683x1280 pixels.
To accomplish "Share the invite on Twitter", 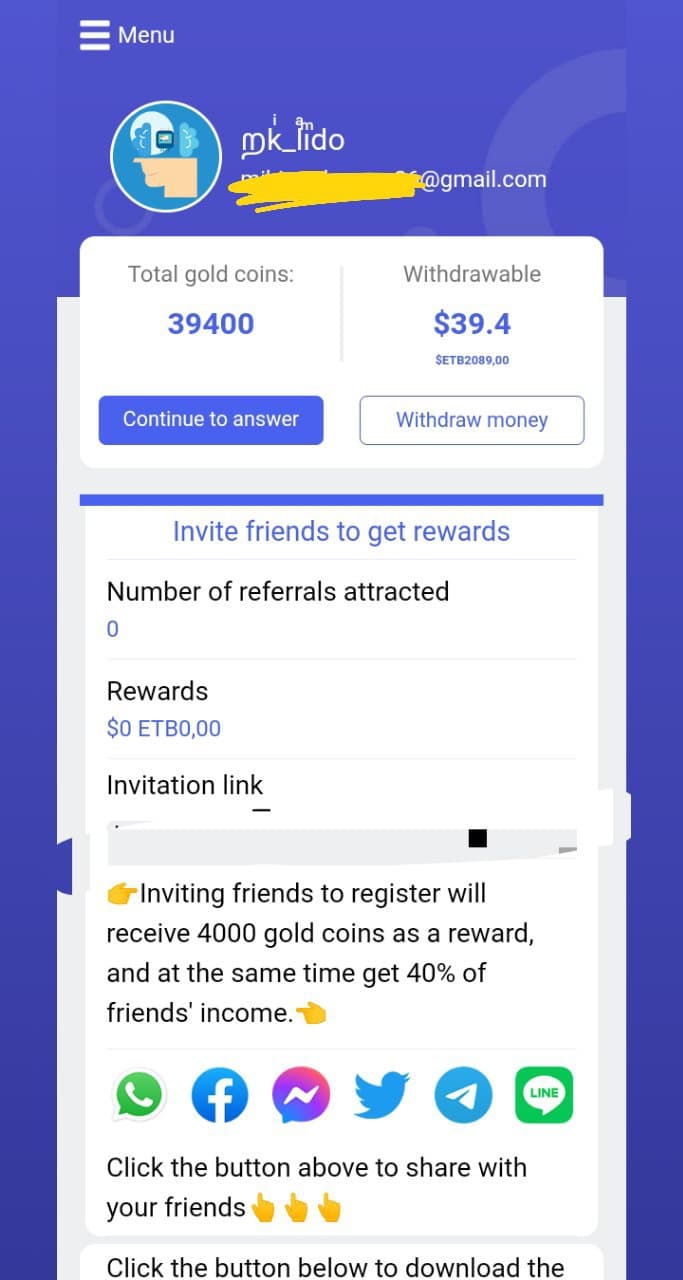I will pos(382,1096).
